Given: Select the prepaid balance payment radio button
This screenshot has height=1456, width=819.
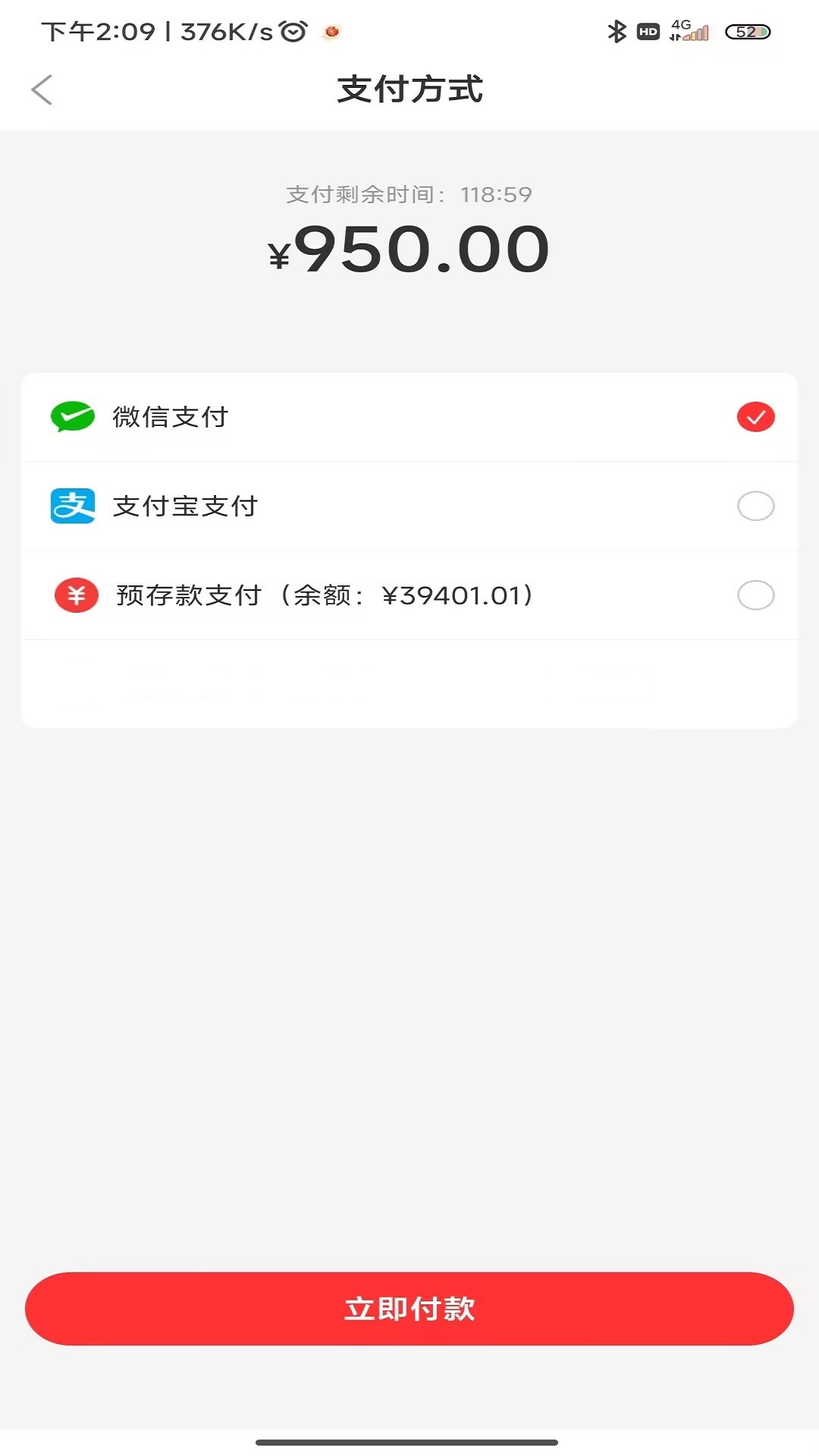Looking at the screenshot, I should (x=755, y=595).
